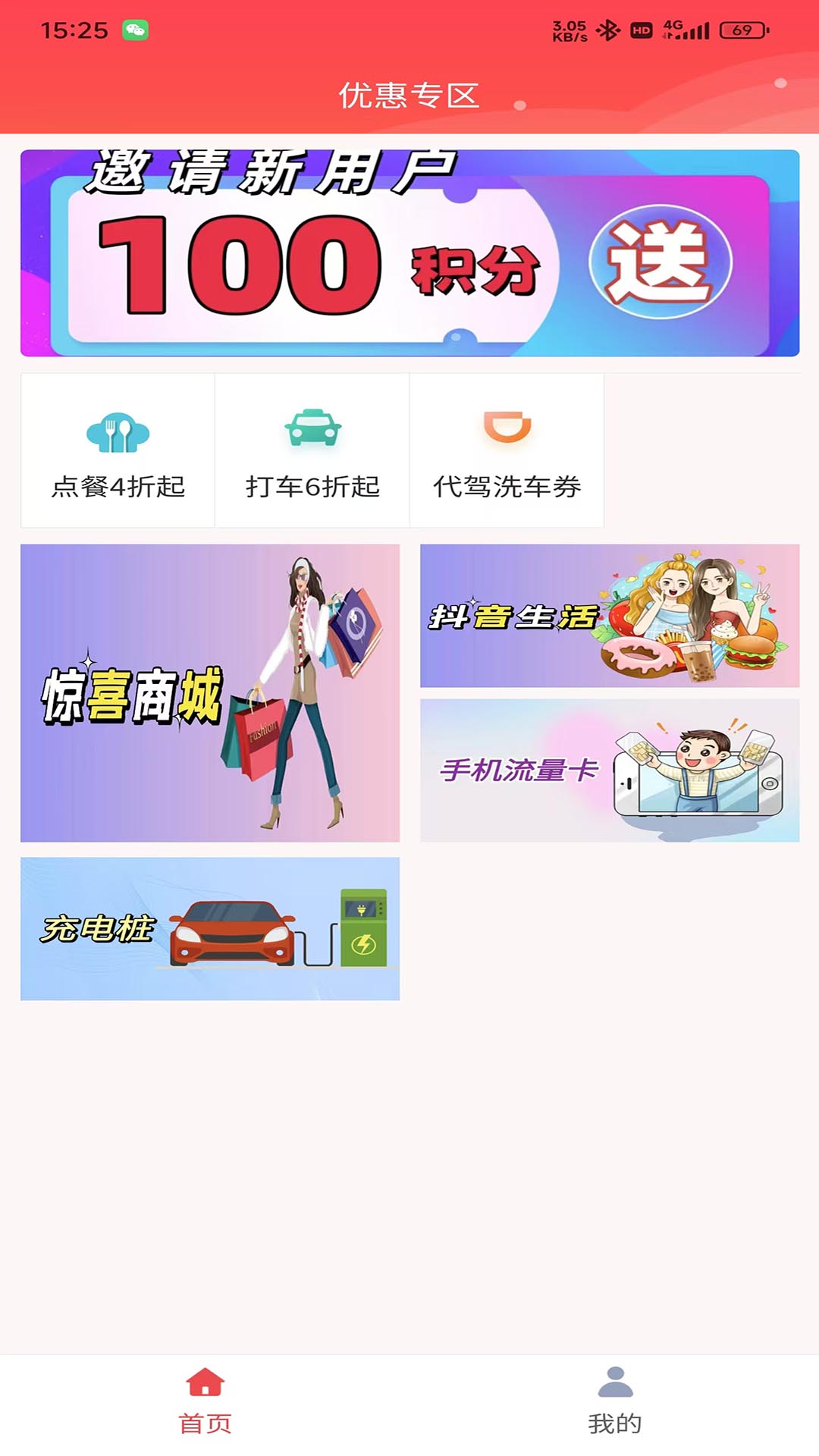
Task: Tap the green taxi icon above 打车6折起
Action: tap(311, 428)
